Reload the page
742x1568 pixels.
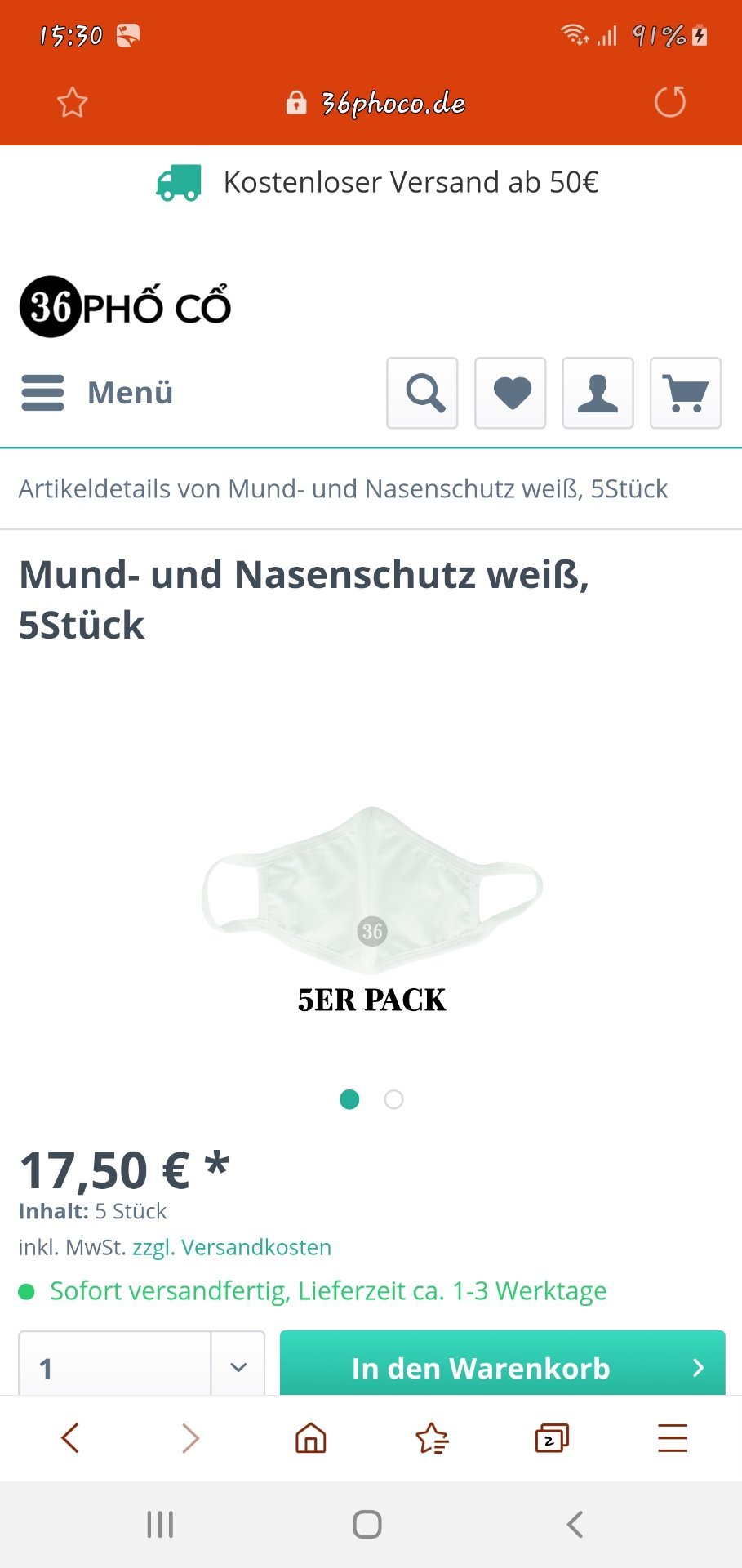pyautogui.click(x=669, y=103)
